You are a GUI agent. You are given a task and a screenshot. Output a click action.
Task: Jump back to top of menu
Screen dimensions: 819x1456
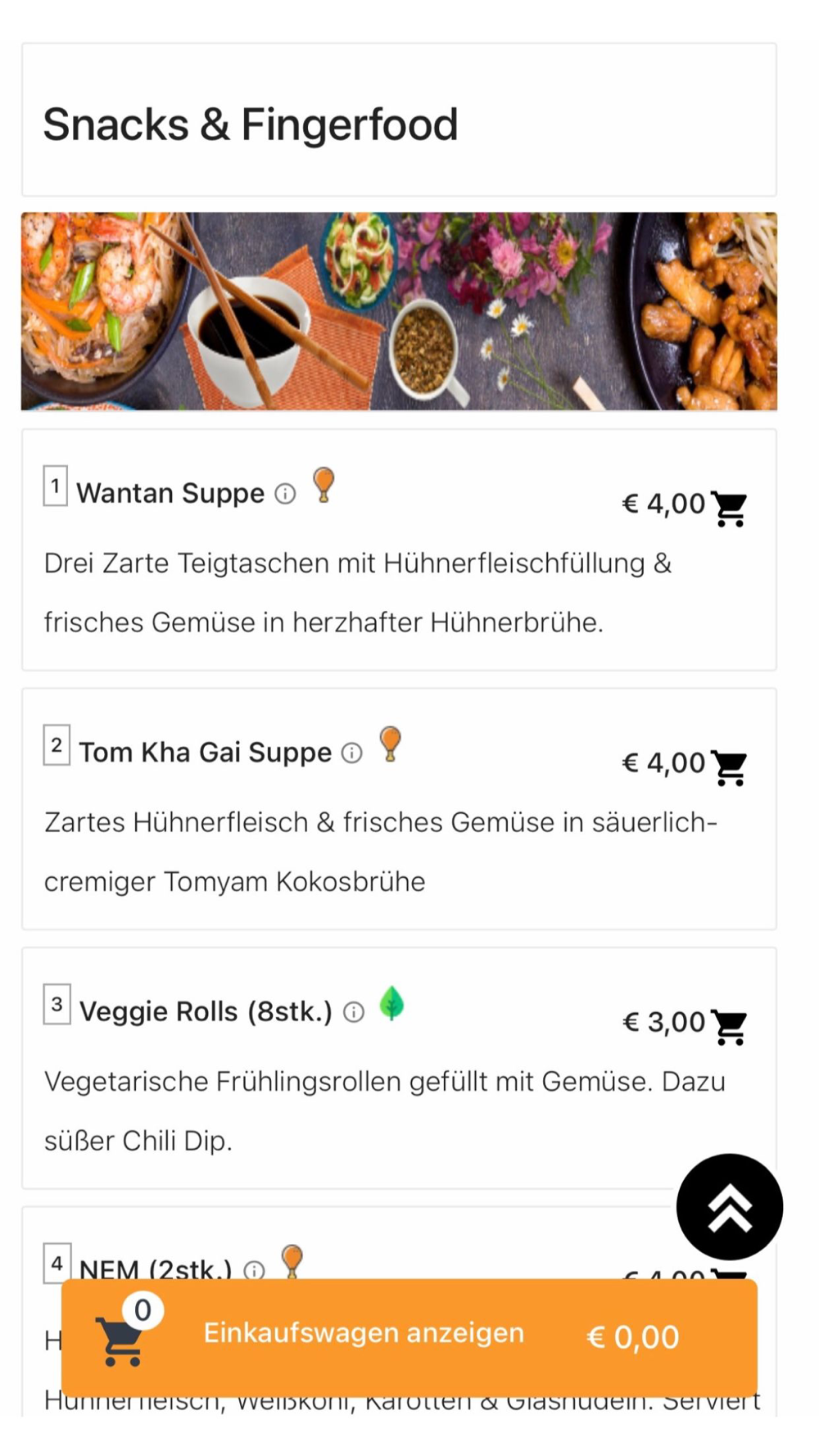pyautogui.click(x=729, y=1206)
